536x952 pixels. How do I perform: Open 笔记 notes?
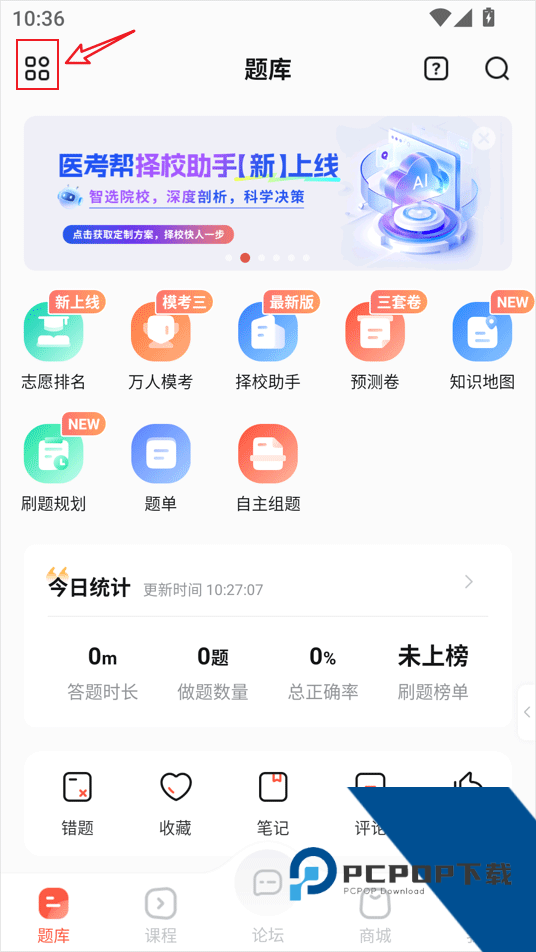(273, 804)
